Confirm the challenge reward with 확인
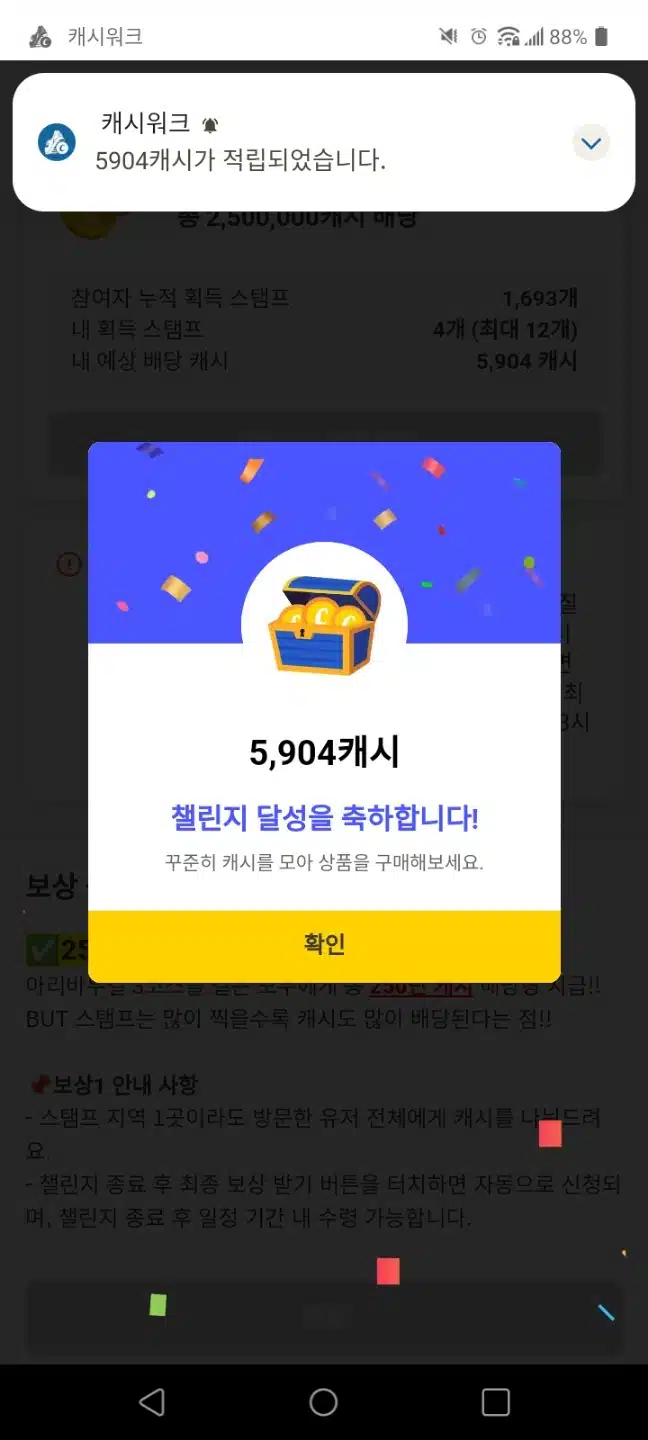Image resolution: width=648 pixels, height=1440 pixels. (x=324, y=945)
